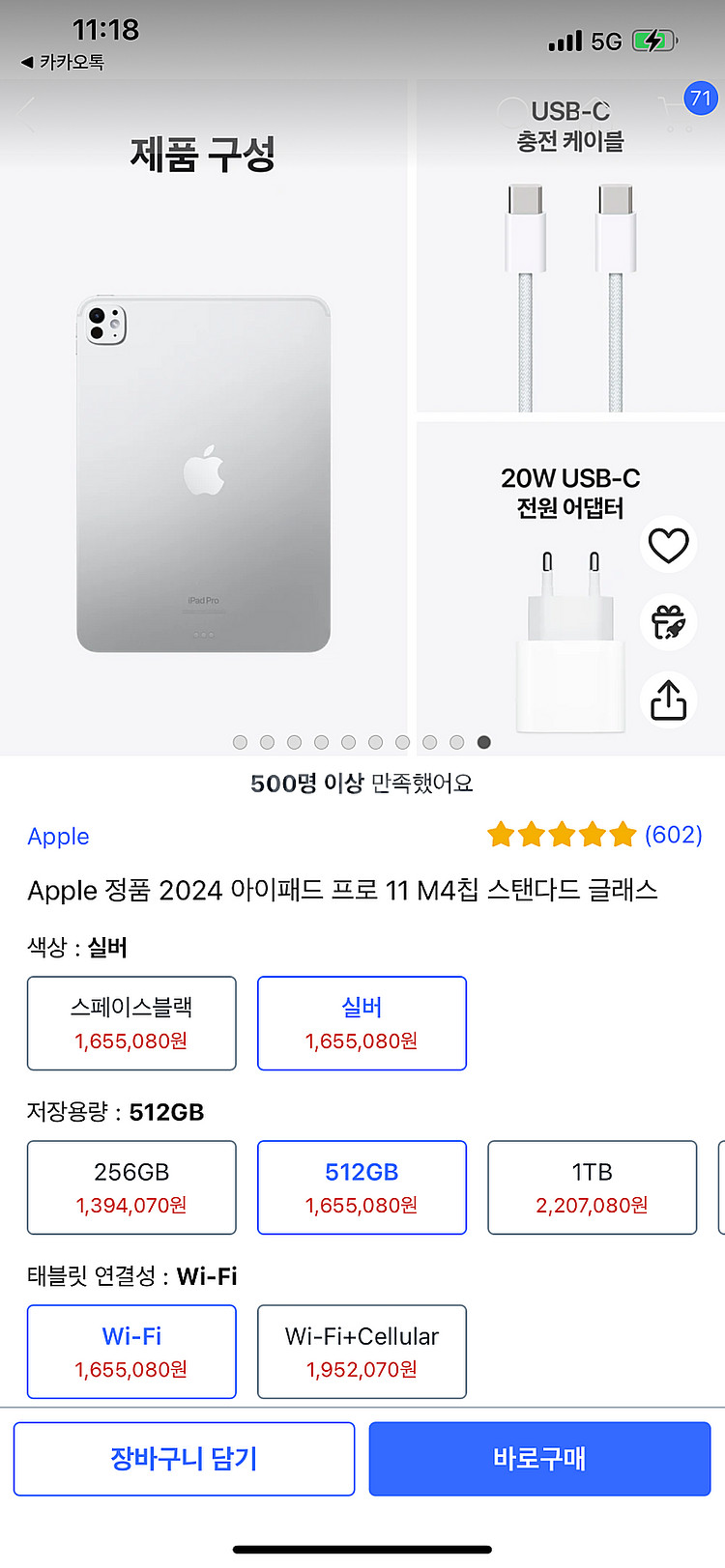Tap the gift icon button
Image resolution: width=725 pixels, height=1568 pixels.
[668, 622]
